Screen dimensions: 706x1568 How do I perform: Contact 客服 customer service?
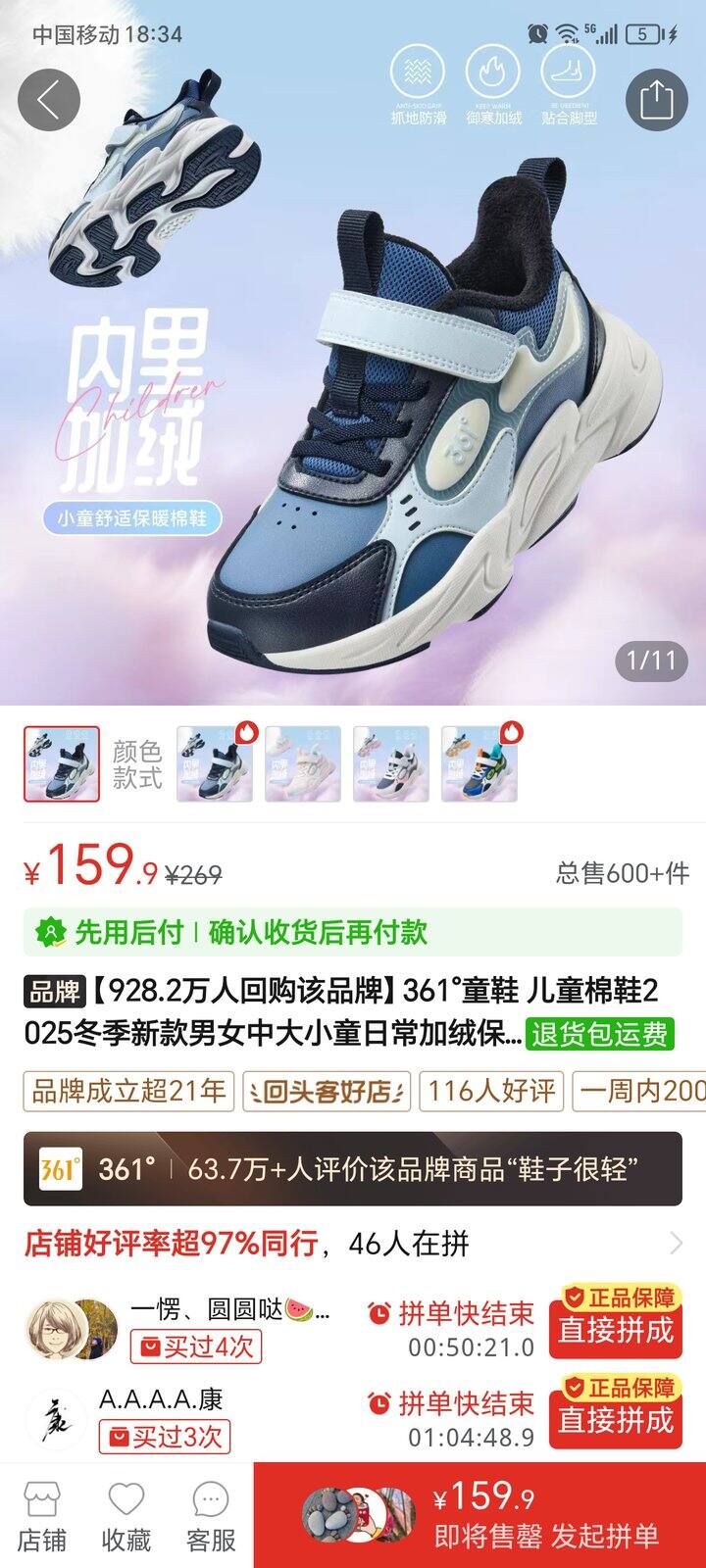pos(211,1516)
